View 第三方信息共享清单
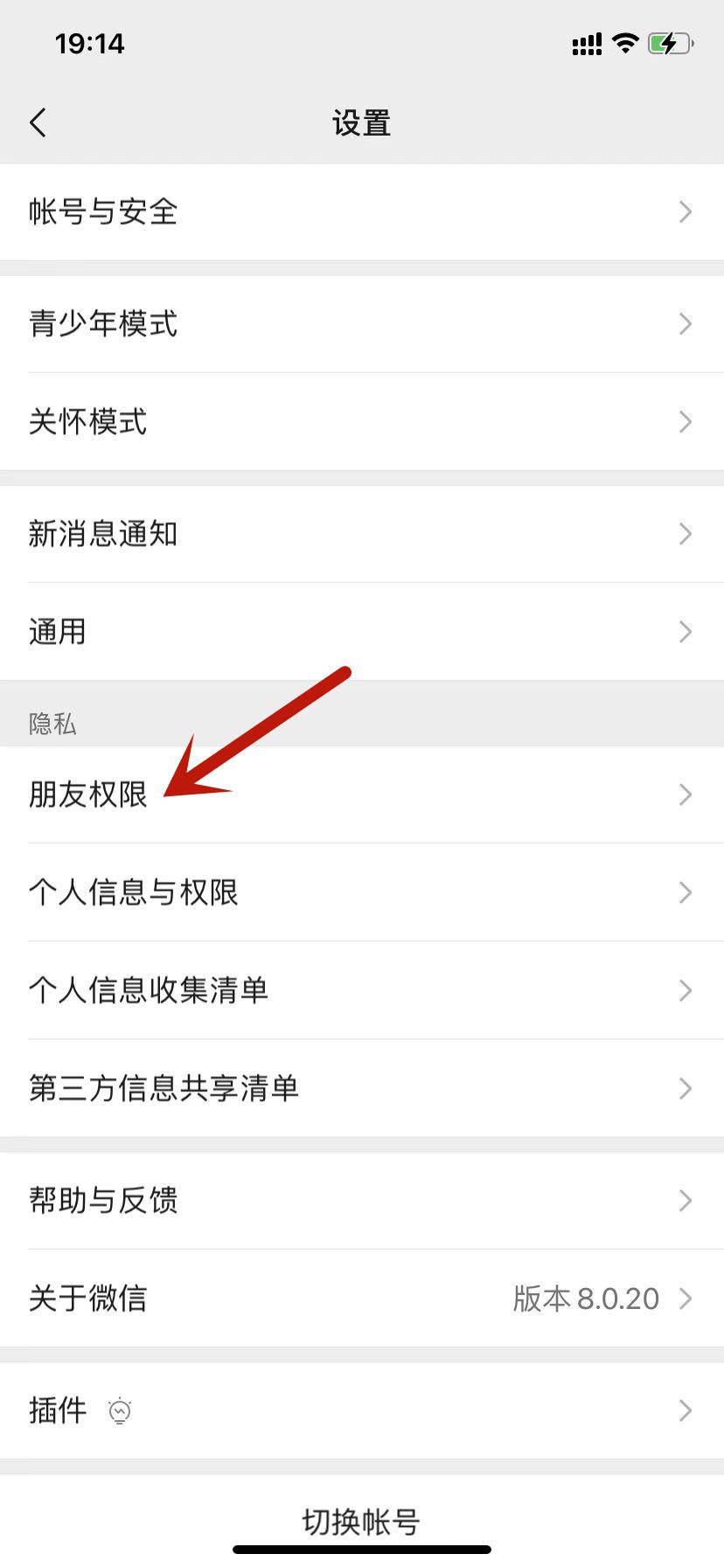The width and height of the screenshot is (724, 1568). pos(362,1088)
